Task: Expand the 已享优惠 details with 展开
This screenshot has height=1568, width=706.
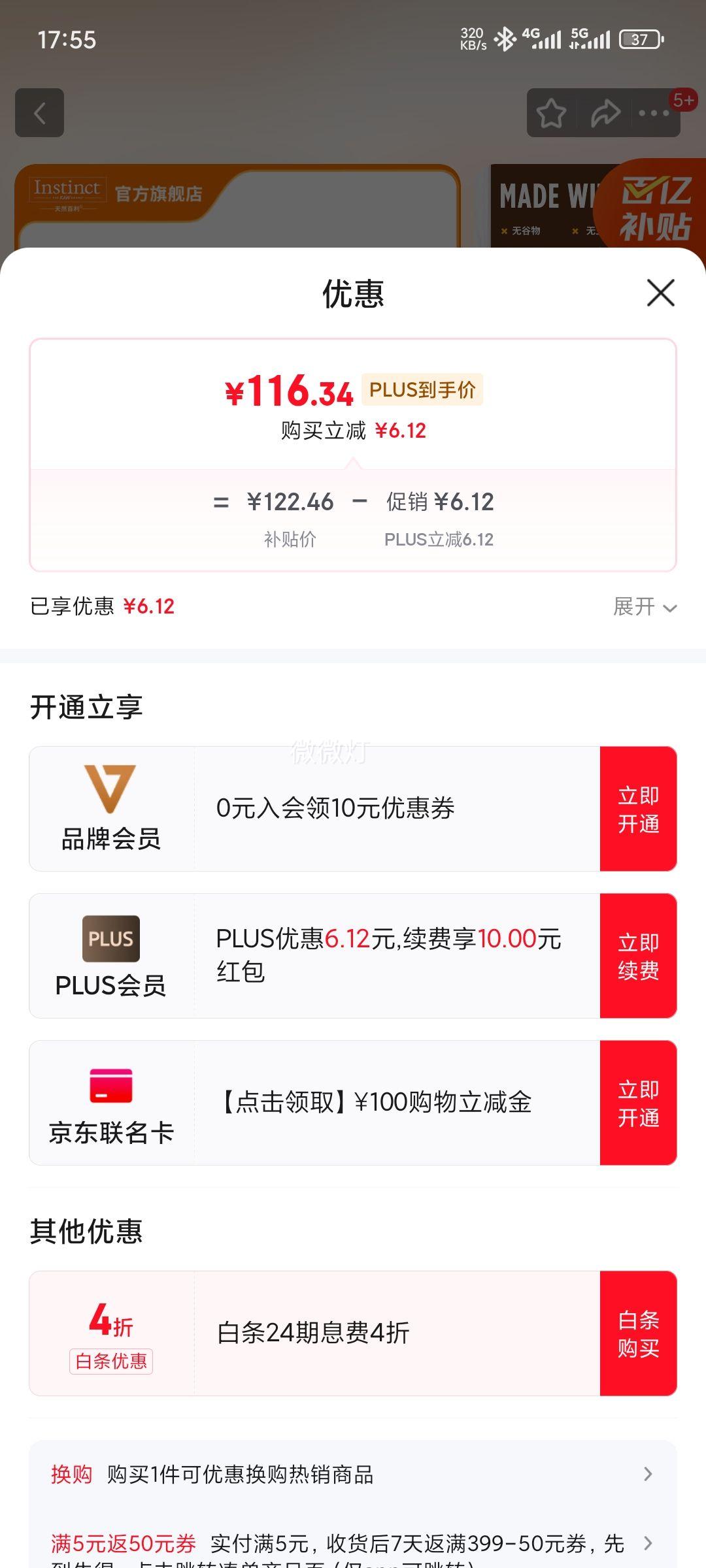Action: (645, 607)
